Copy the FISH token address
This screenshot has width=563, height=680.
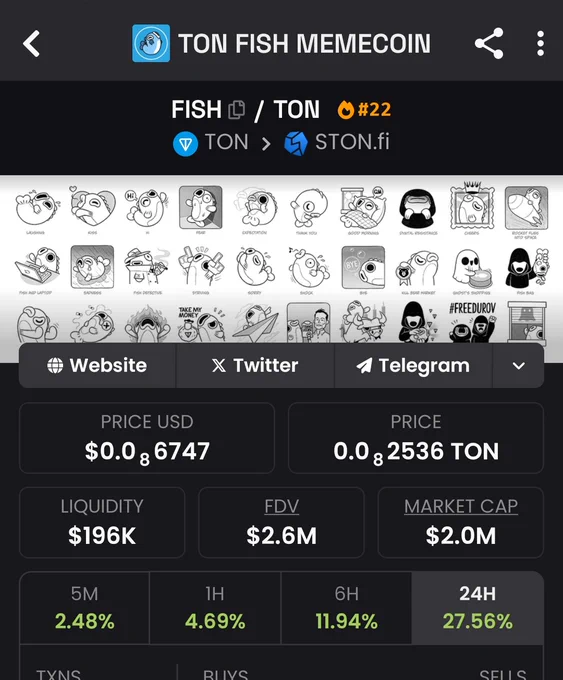(x=236, y=110)
